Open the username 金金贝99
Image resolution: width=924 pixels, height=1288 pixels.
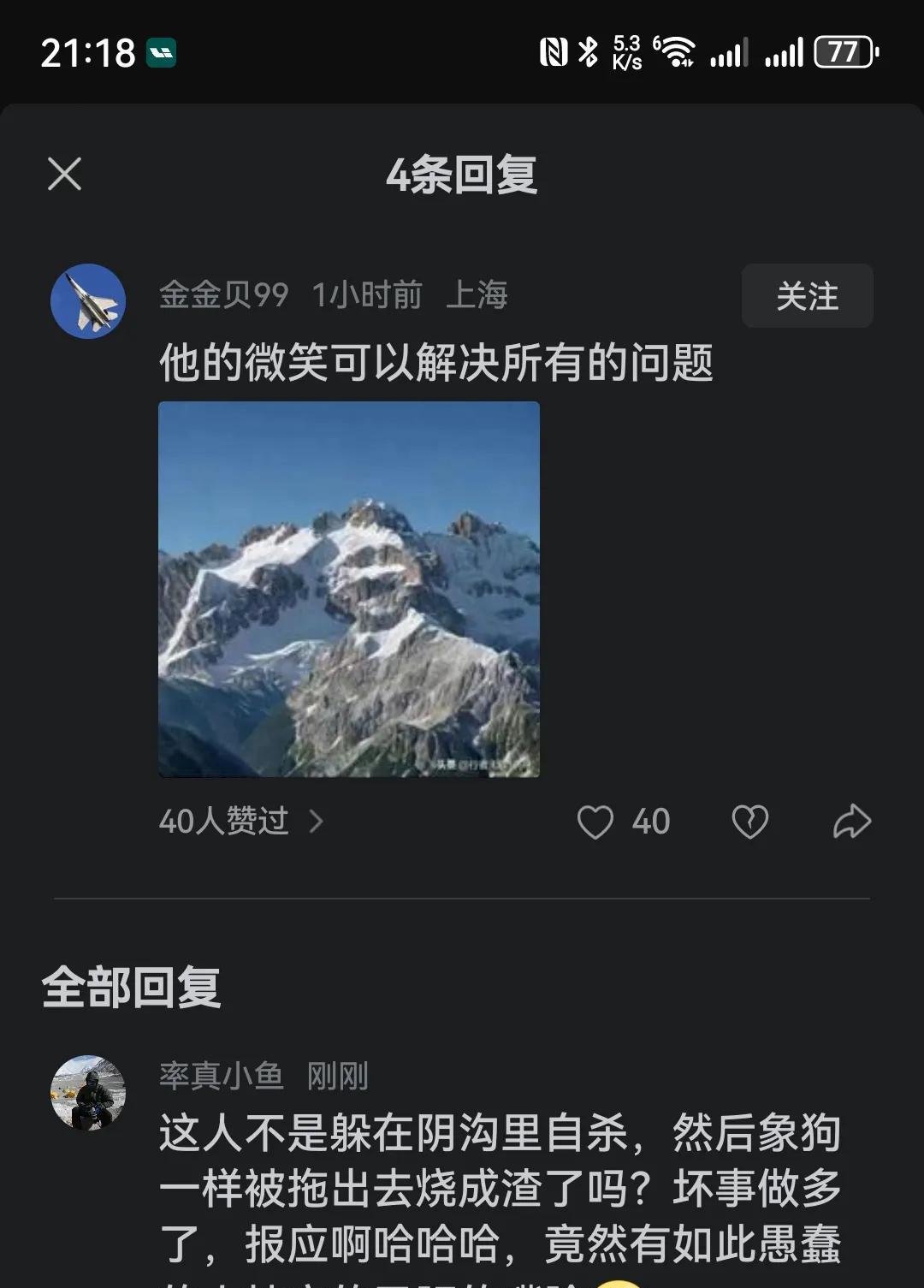223,295
